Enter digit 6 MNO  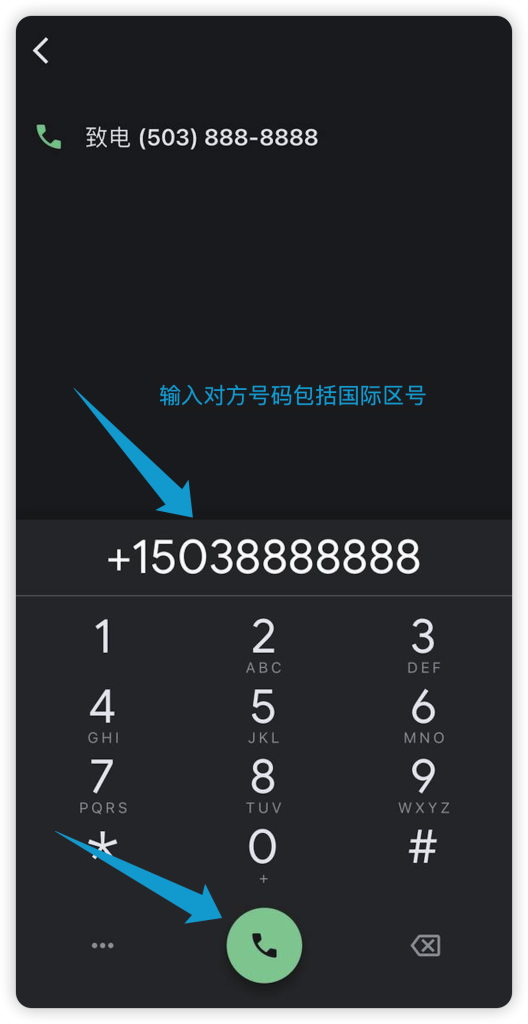423,717
